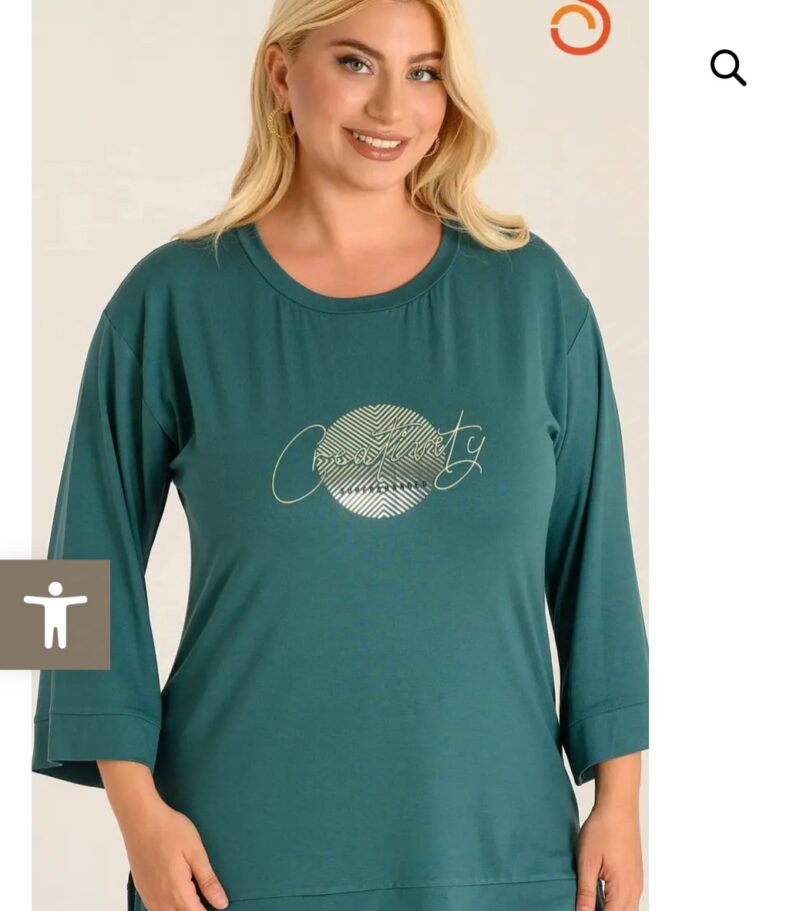This screenshot has height=911, width=800.
Task: Open the accessibility options widget
Action: 55,614
